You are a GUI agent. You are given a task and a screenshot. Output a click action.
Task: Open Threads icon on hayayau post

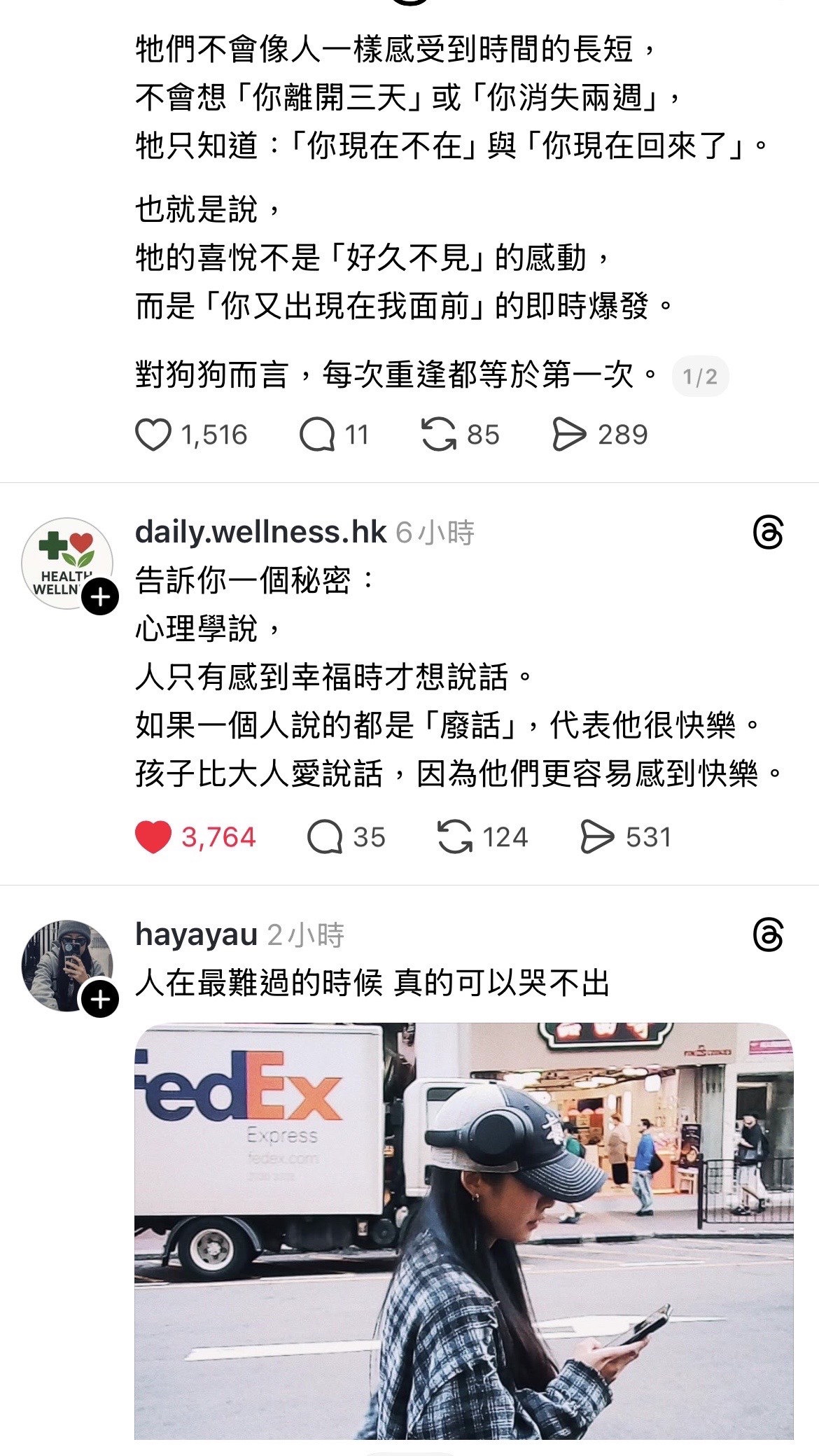pos(768,935)
